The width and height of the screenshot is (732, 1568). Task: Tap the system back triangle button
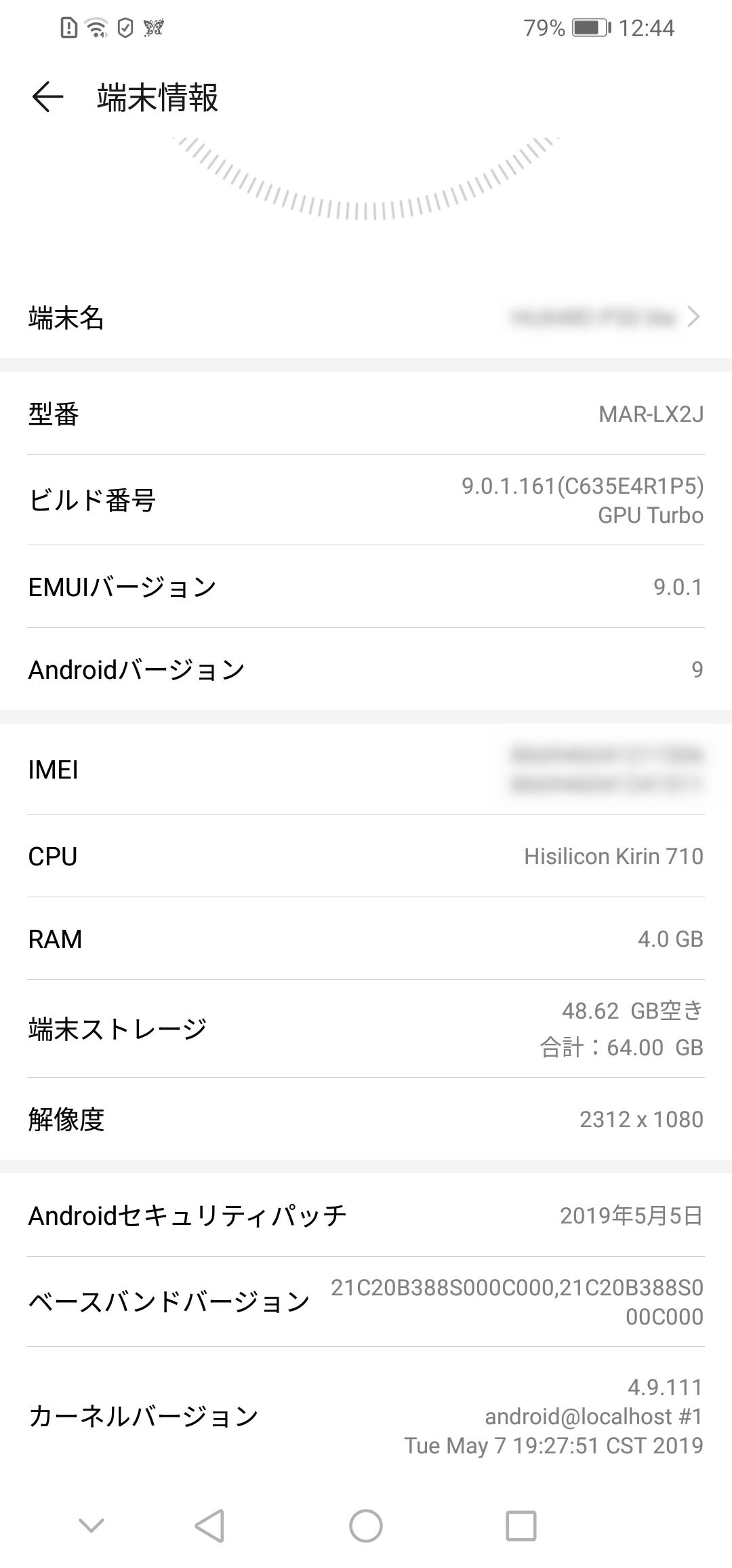(x=209, y=1526)
